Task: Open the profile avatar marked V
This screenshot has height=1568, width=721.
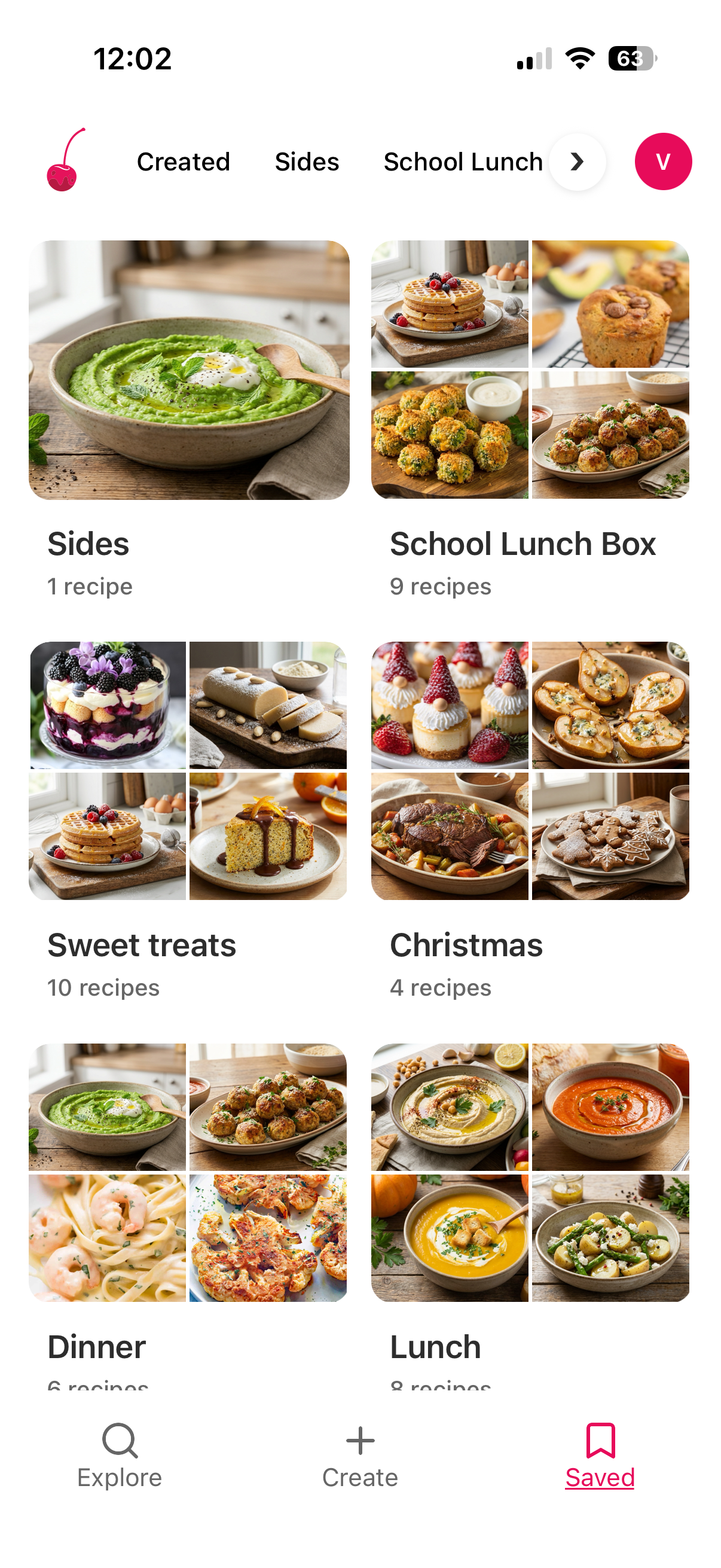Action: (663, 161)
